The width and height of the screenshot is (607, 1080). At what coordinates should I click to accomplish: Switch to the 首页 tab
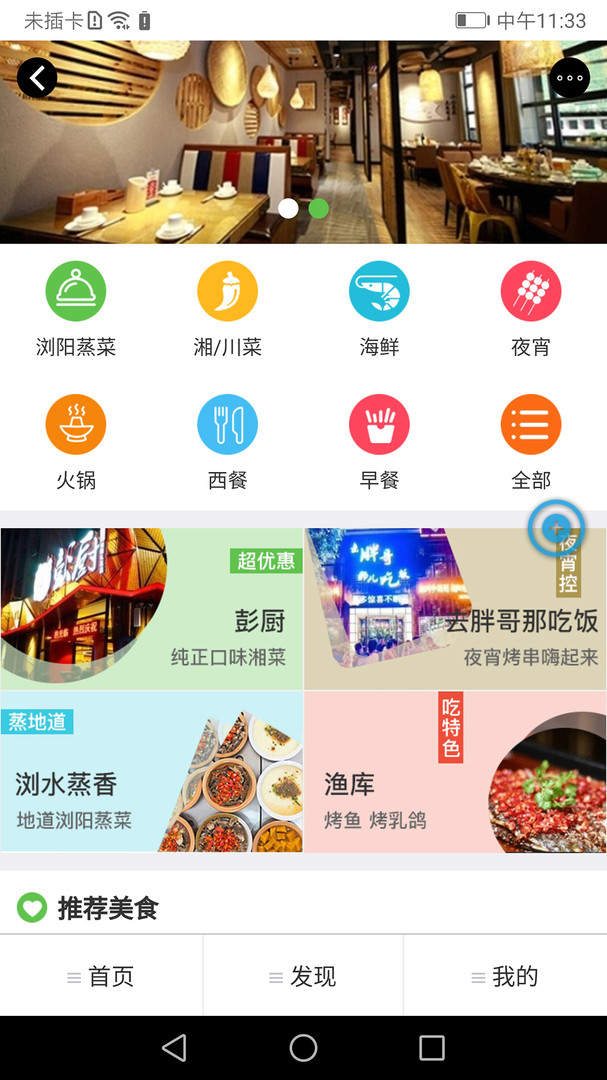pyautogui.click(x=101, y=977)
